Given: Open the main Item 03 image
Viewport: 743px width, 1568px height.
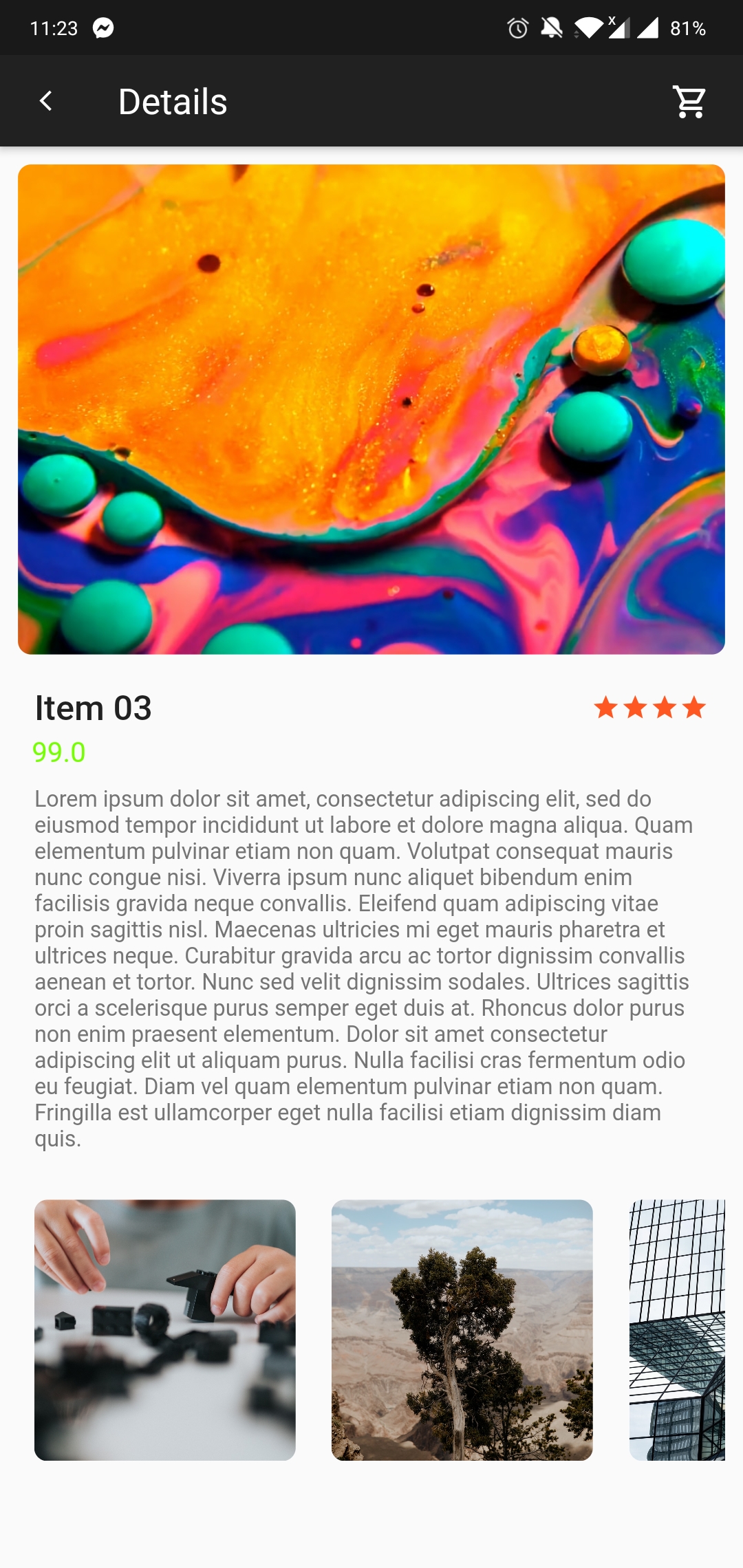Looking at the screenshot, I should coord(371,409).
